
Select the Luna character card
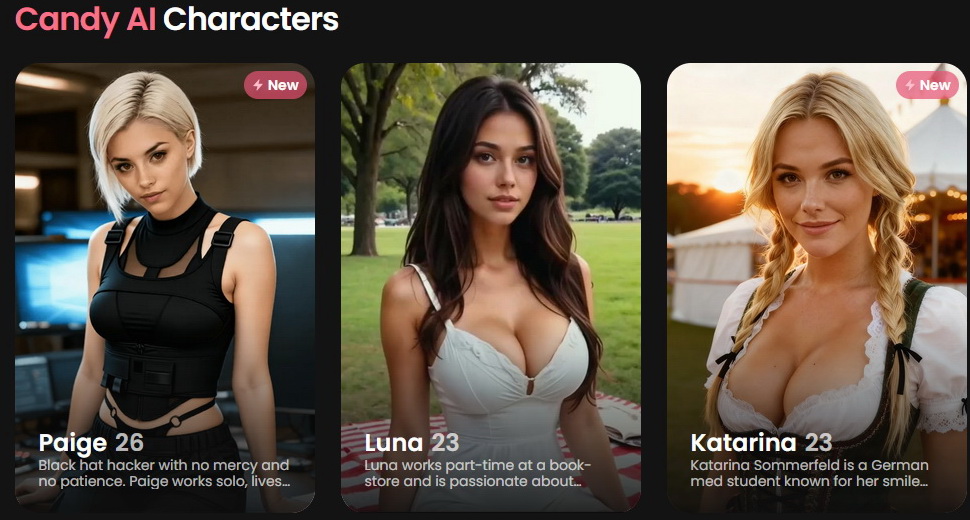point(490,288)
